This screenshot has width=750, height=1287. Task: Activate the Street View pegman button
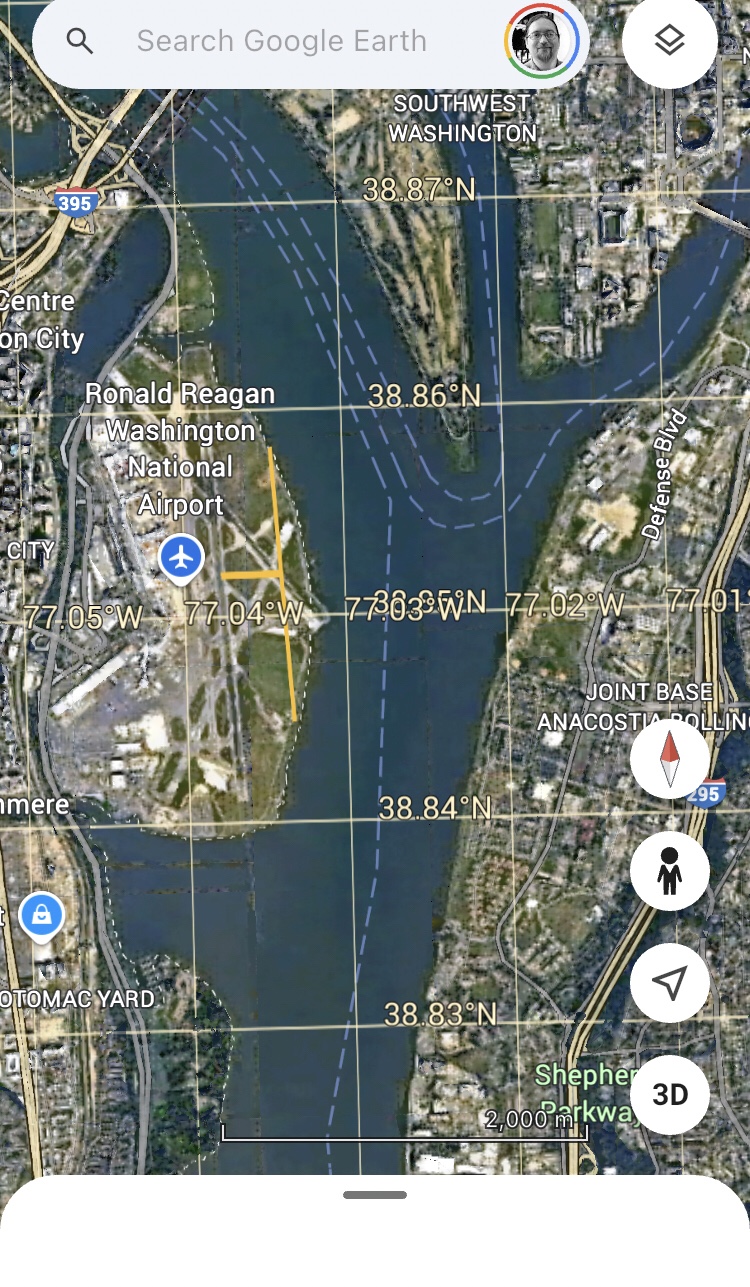coord(669,871)
